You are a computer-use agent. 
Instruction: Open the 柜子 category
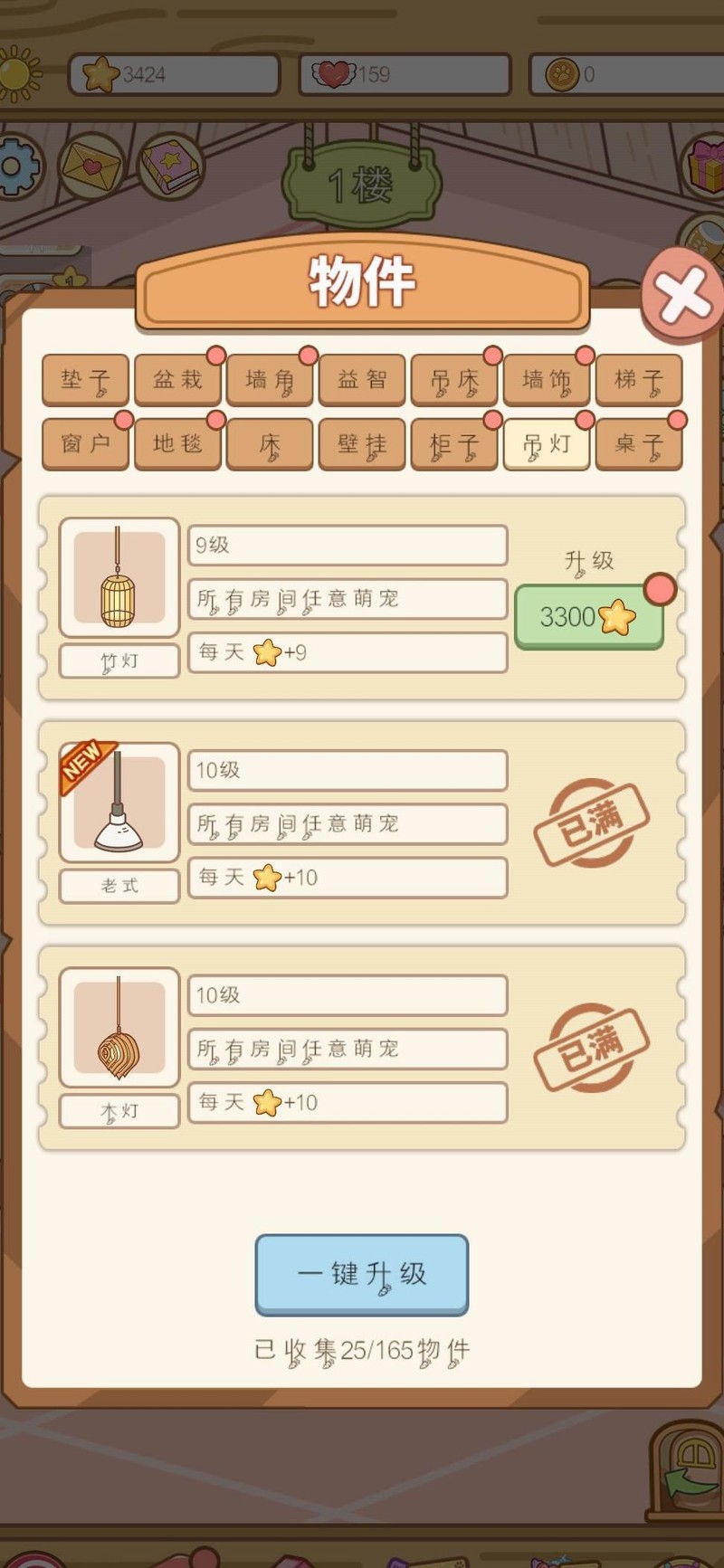454,443
